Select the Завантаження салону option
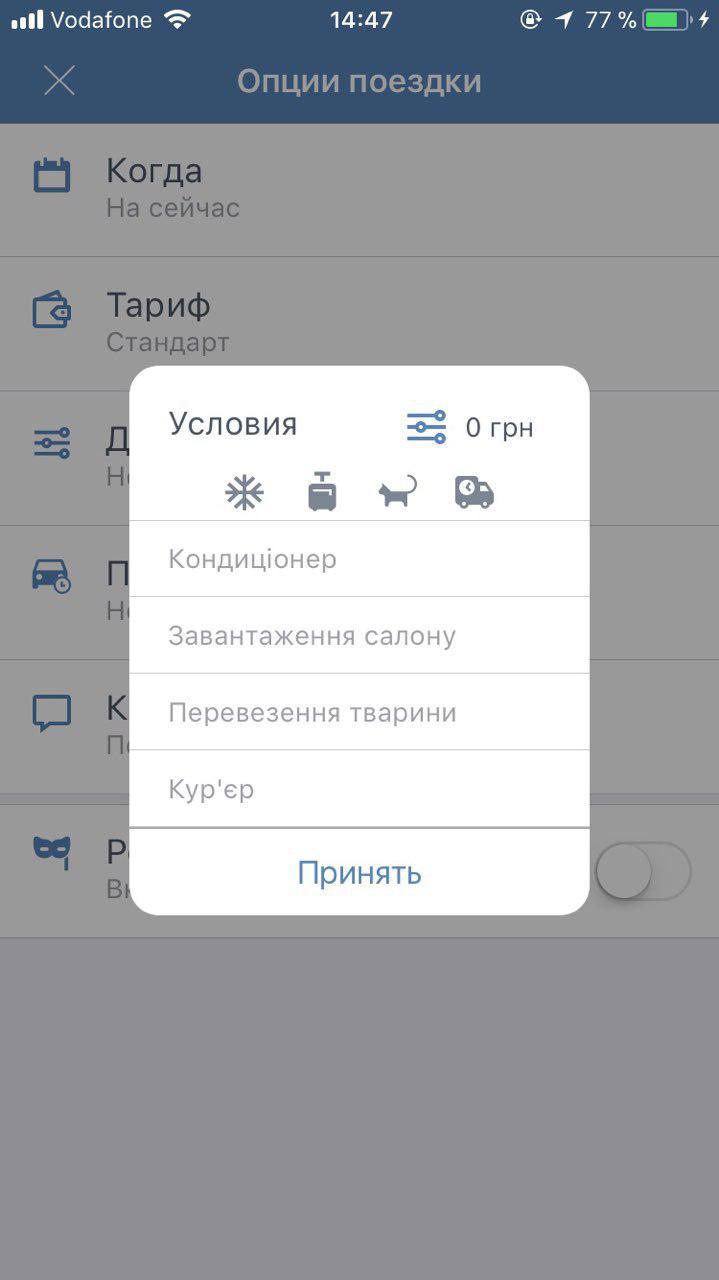The image size is (719, 1280). pyautogui.click(x=358, y=636)
